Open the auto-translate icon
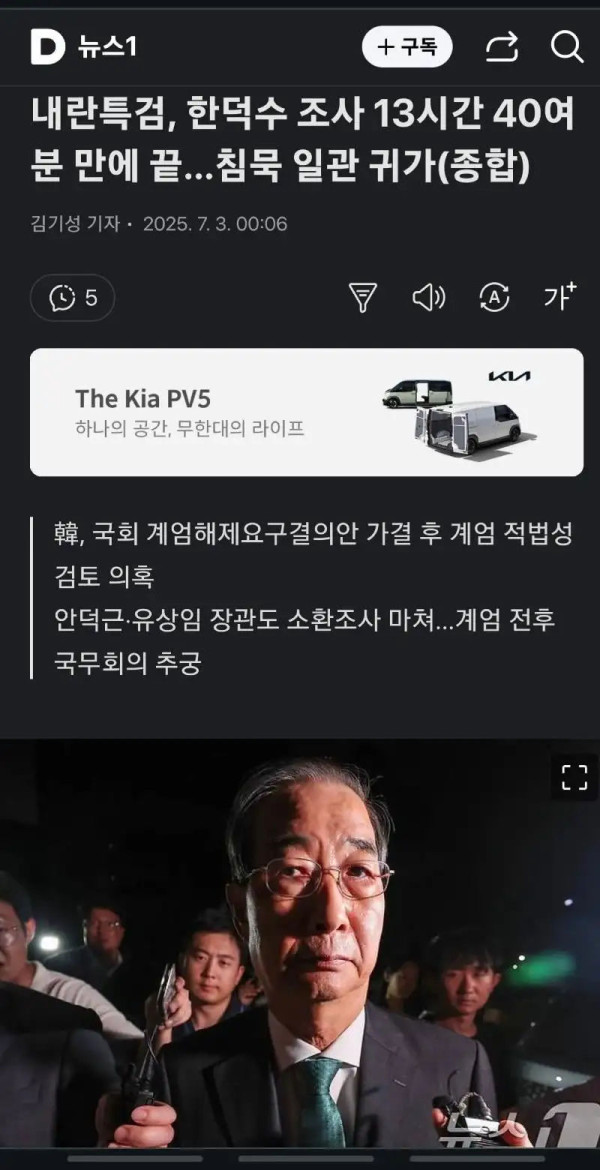This screenshot has height=1170, width=600. point(494,297)
